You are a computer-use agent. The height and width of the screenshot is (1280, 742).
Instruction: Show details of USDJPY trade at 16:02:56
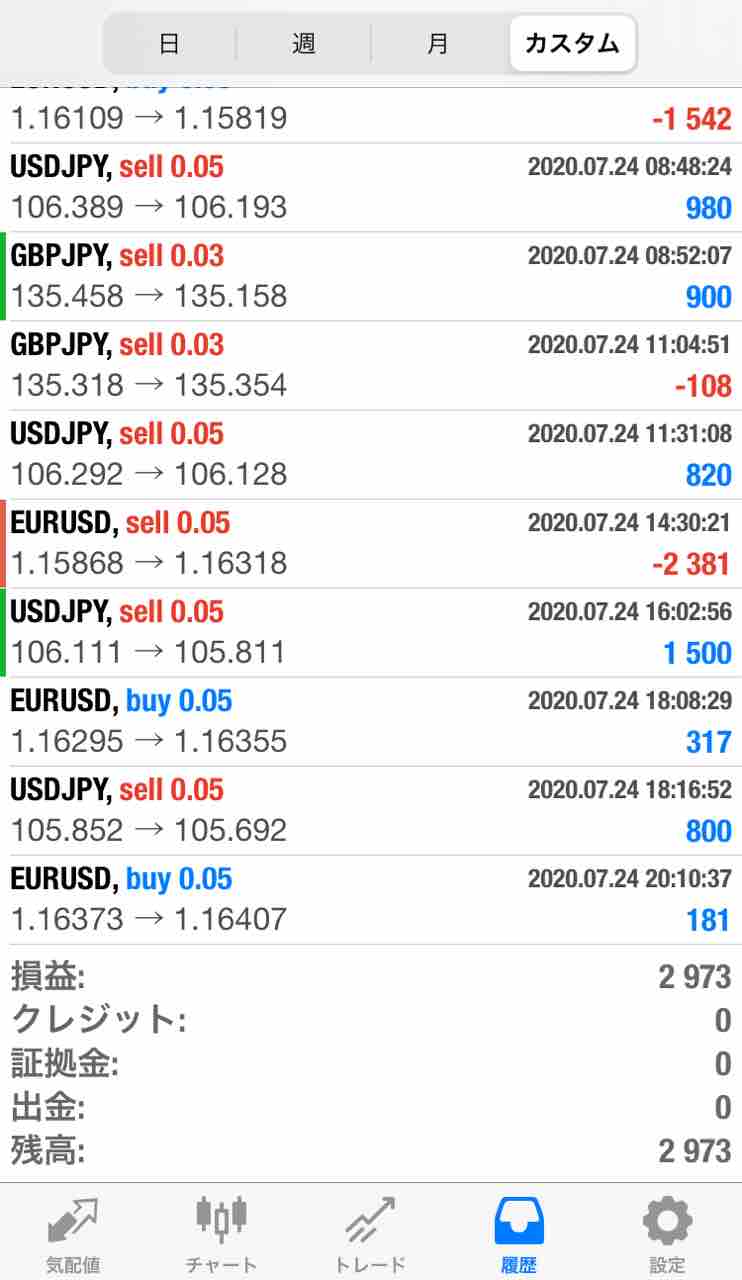(371, 632)
